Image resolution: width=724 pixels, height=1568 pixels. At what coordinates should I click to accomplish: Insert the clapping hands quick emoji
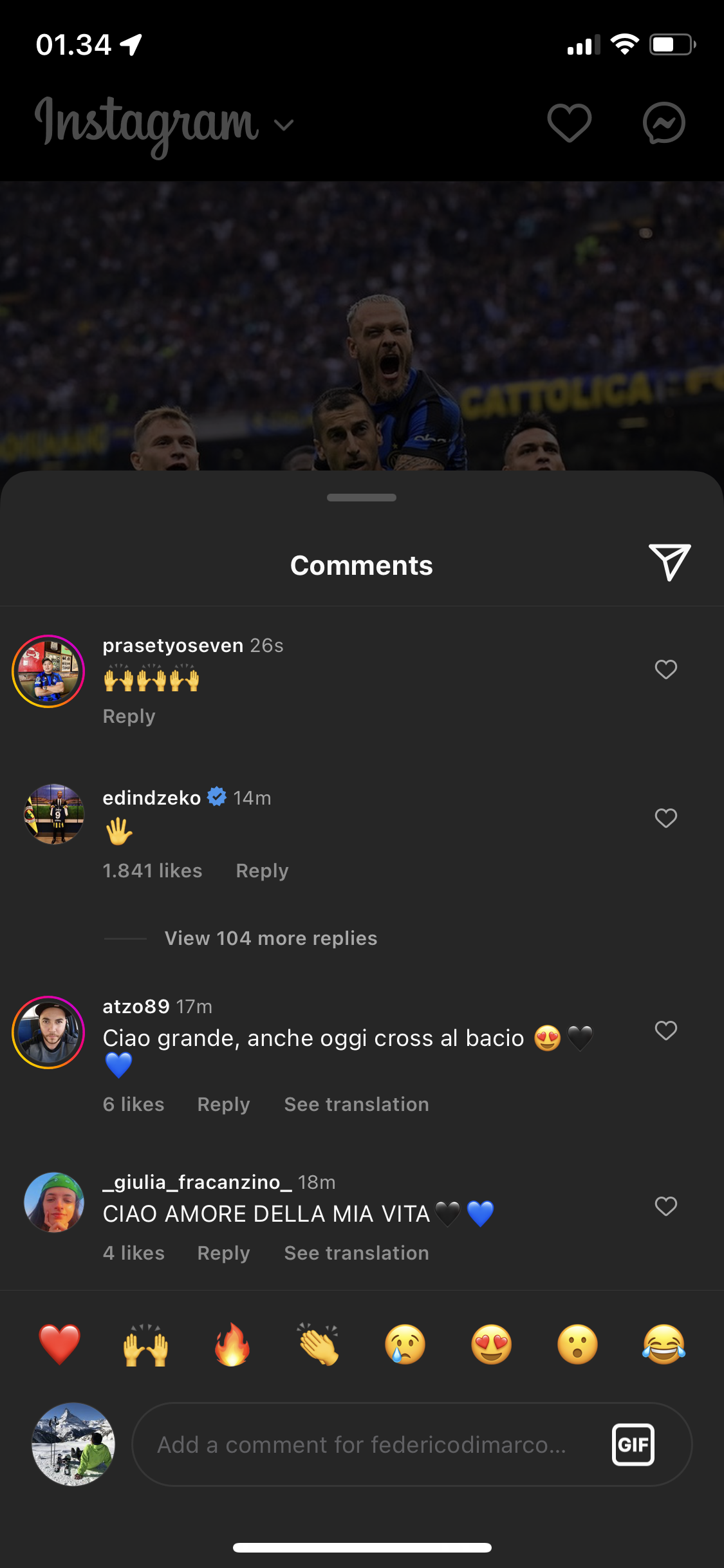[319, 1345]
